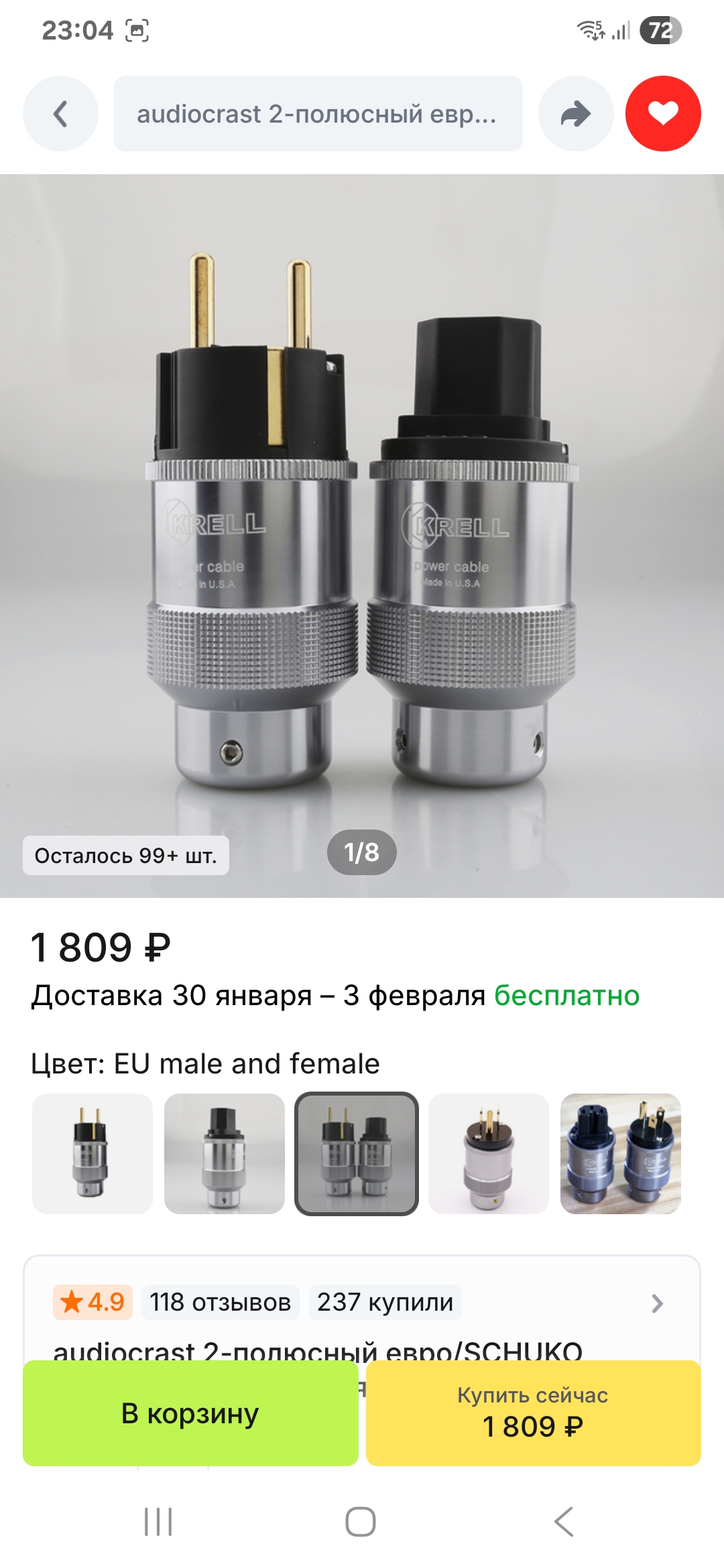Add the item with В корзину button
This screenshot has height=1568, width=724.
coord(190,1413)
